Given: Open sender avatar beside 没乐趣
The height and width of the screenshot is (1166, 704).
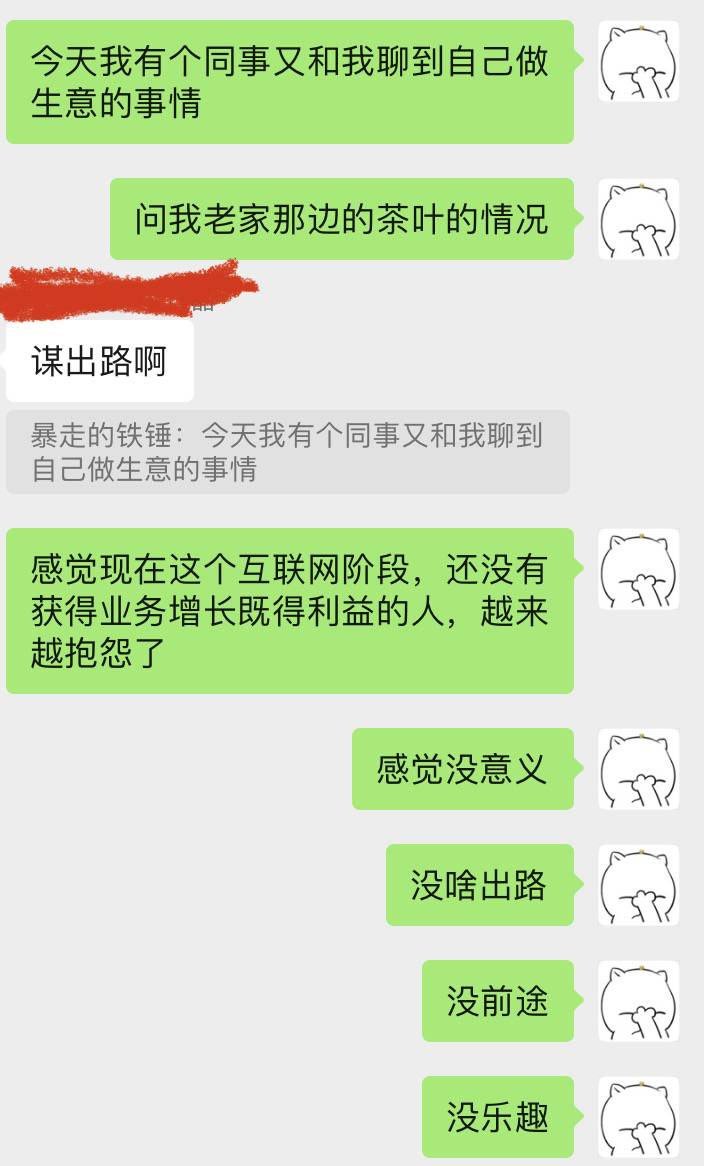Looking at the screenshot, I should [x=638, y=1117].
